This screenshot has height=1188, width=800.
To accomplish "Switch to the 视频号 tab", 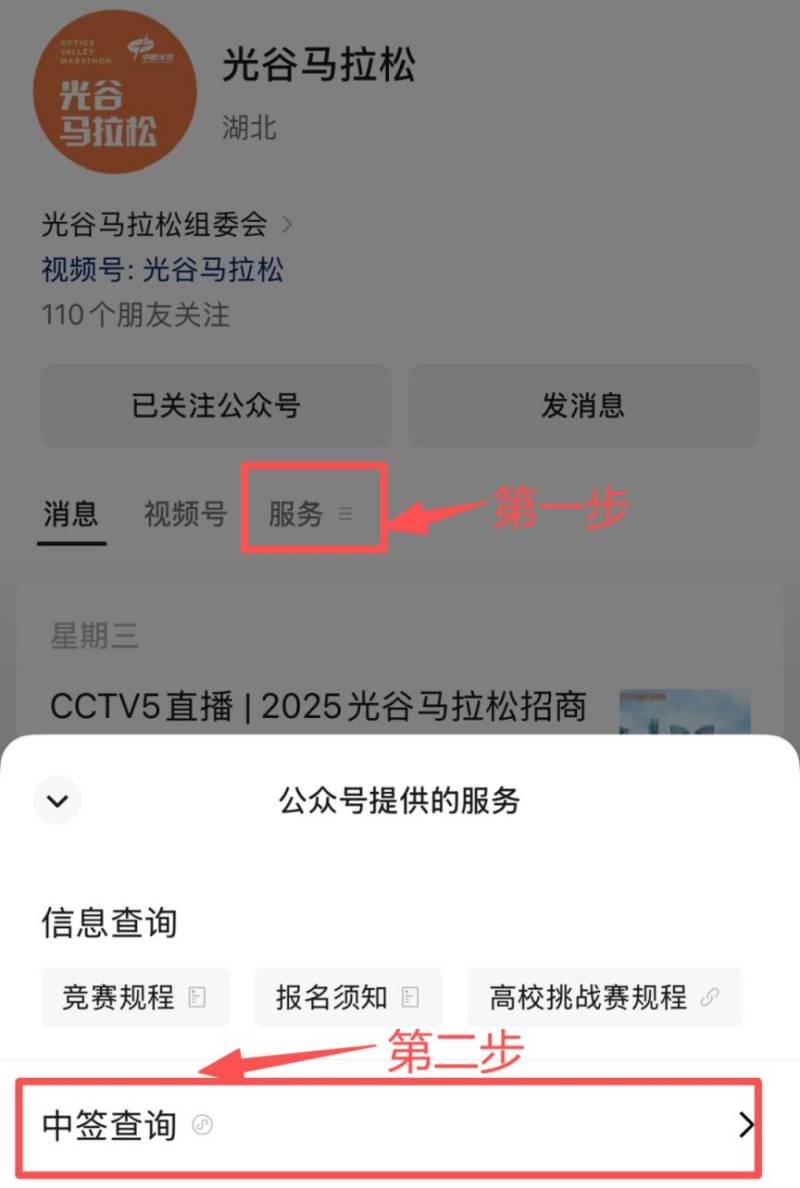I will 183,514.
